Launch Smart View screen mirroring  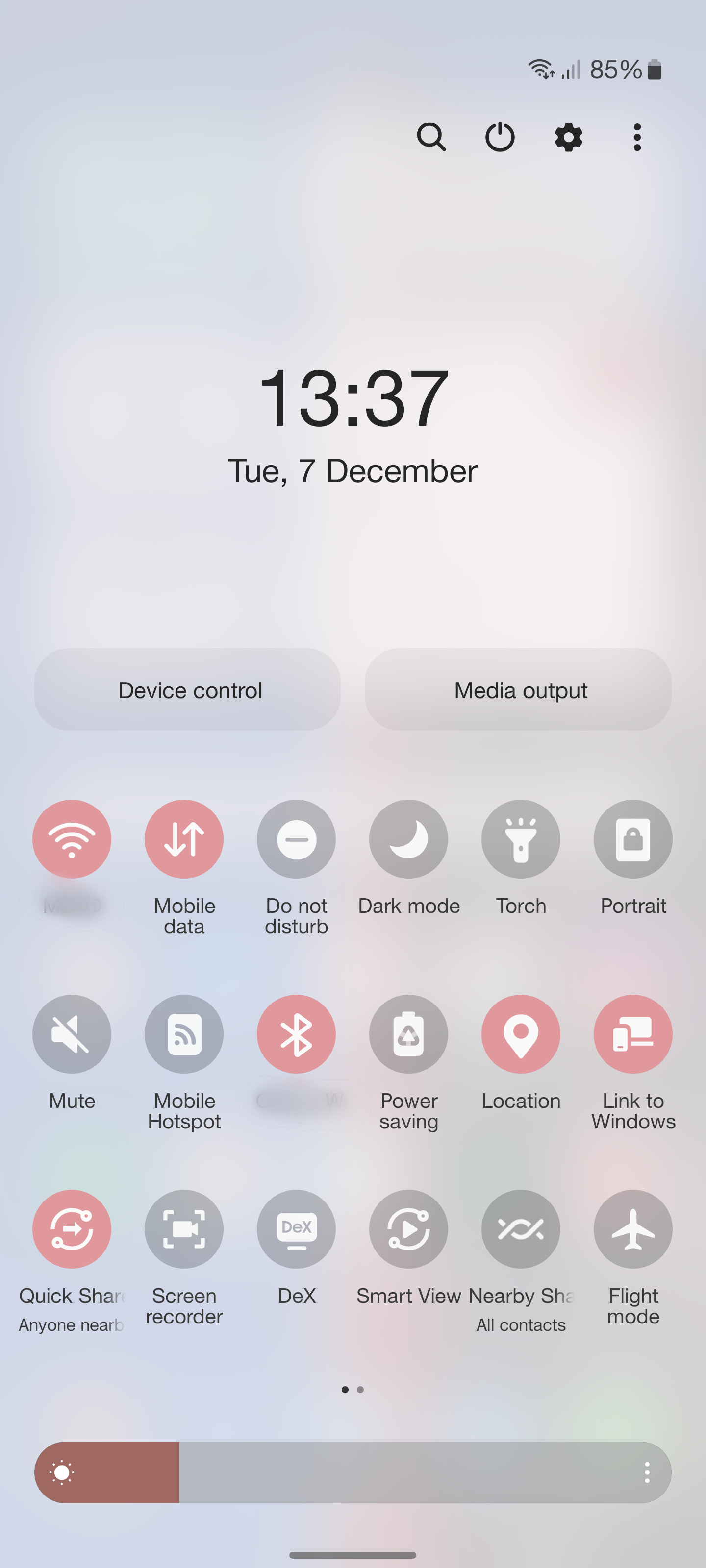point(409,1229)
